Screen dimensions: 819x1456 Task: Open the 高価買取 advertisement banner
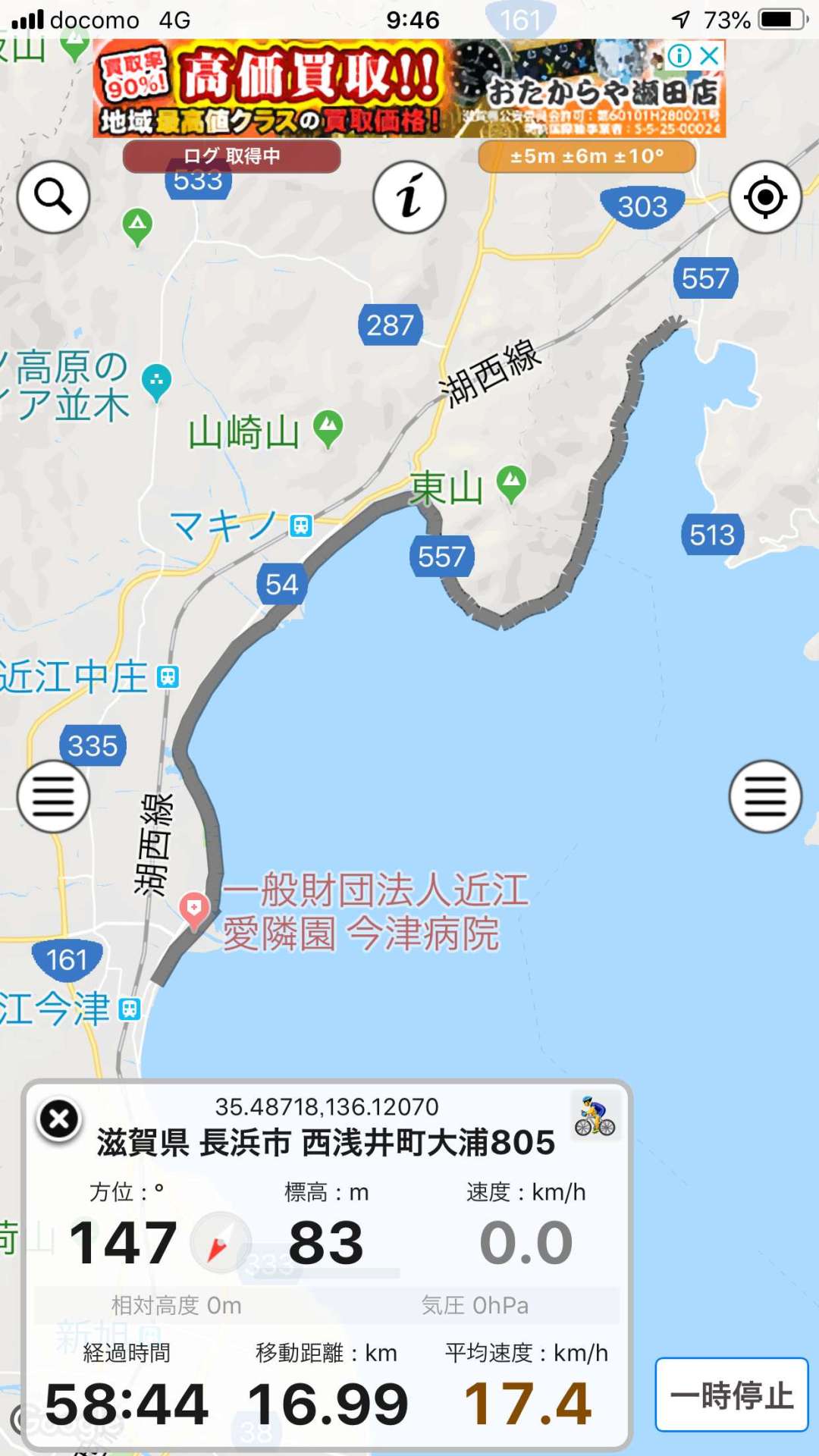click(409, 89)
